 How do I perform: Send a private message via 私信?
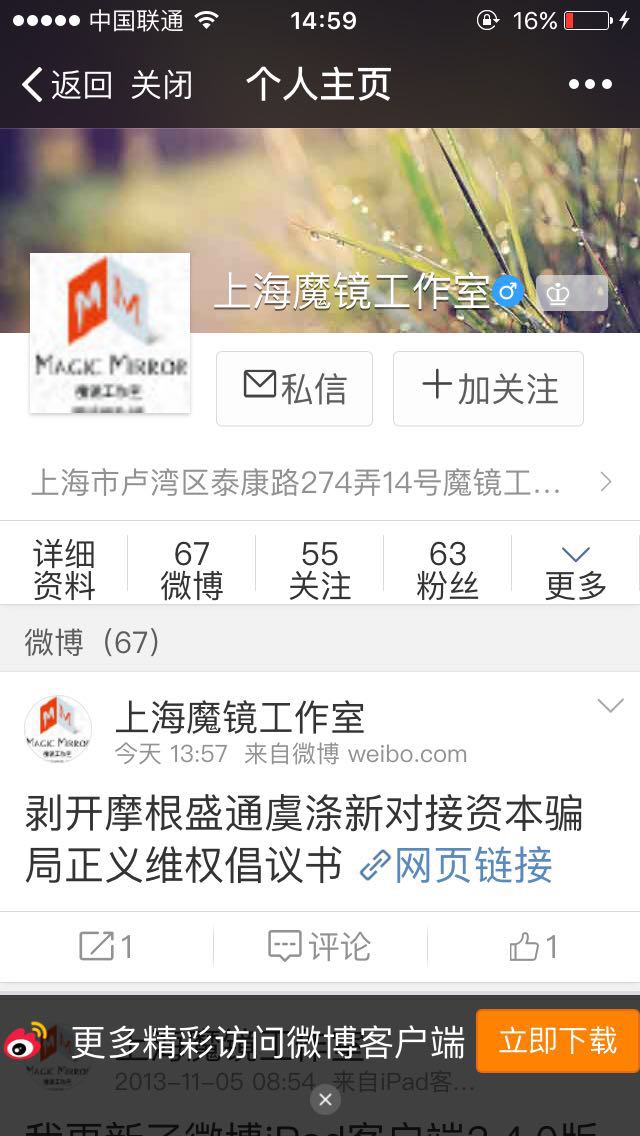click(x=294, y=388)
